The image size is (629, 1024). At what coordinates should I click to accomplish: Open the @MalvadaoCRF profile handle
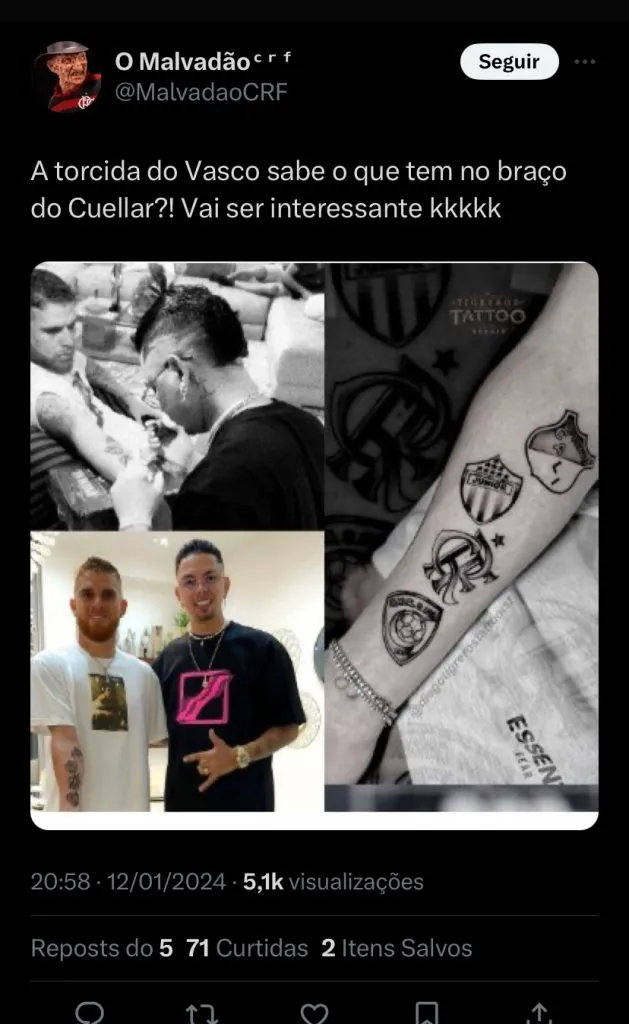pos(200,92)
